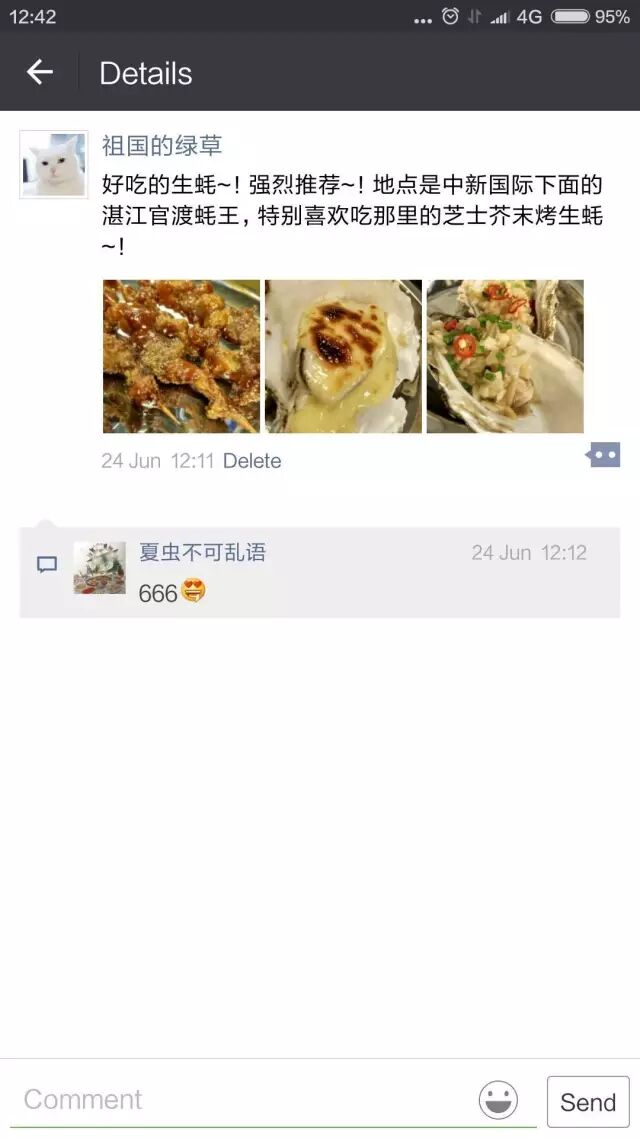The height and width of the screenshot is (1138, 640).
Task: Go back from the Details screen
Action: point(40,72)
